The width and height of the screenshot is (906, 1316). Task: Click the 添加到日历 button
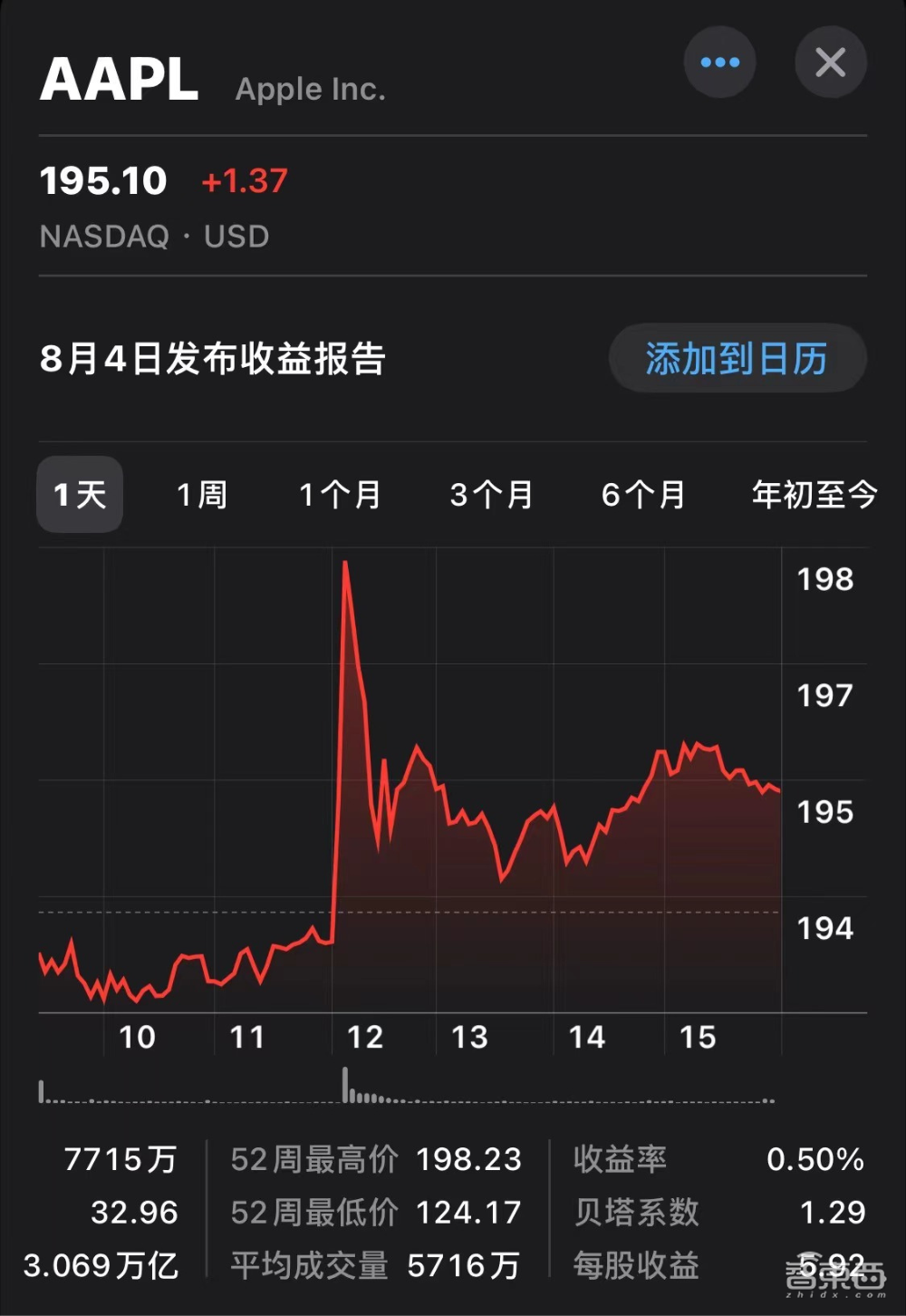[737, 359]
